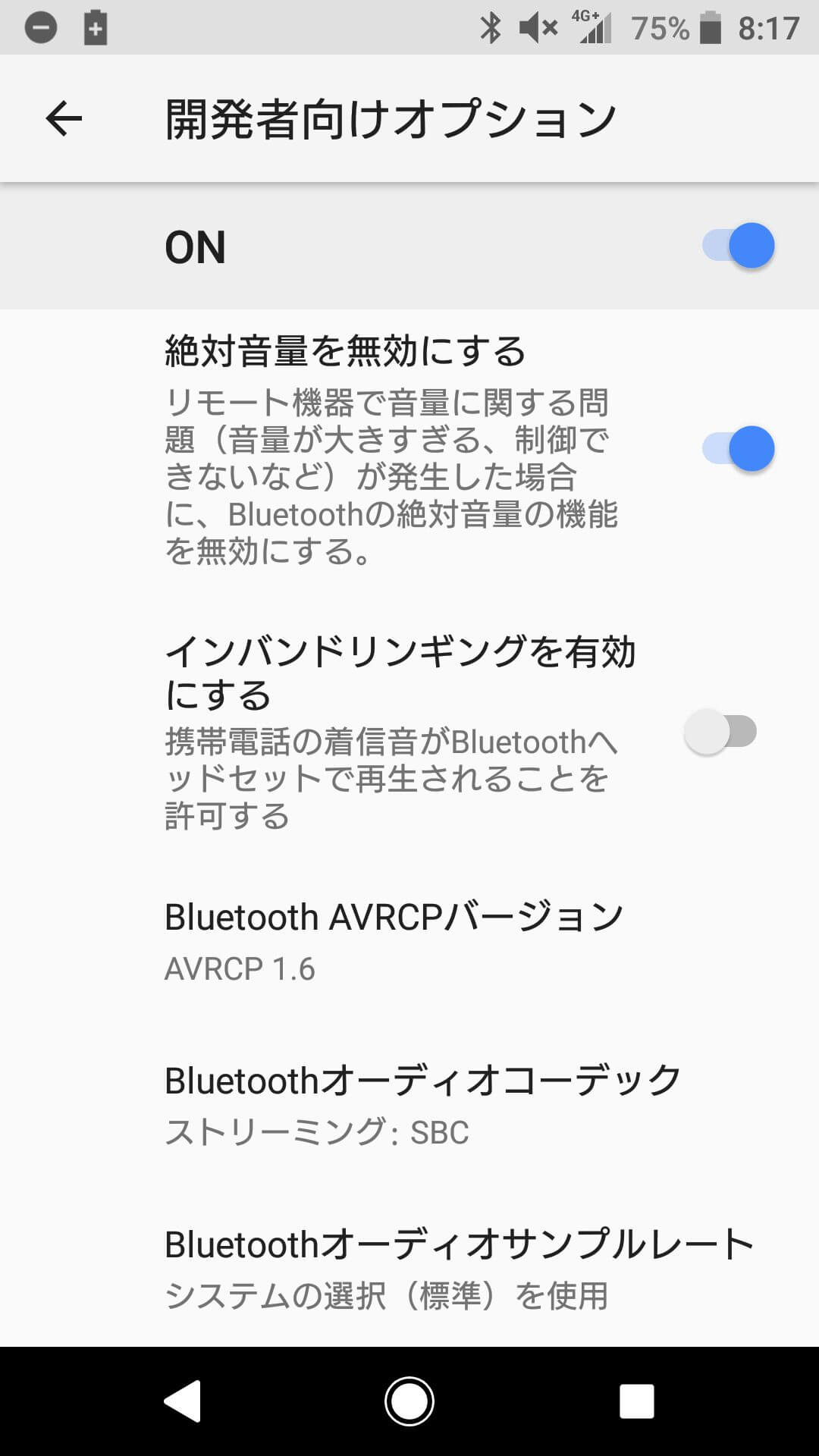Go back from 開発者向けオプション
Viewport: 819px width, 1456px height.
[64, 118]
